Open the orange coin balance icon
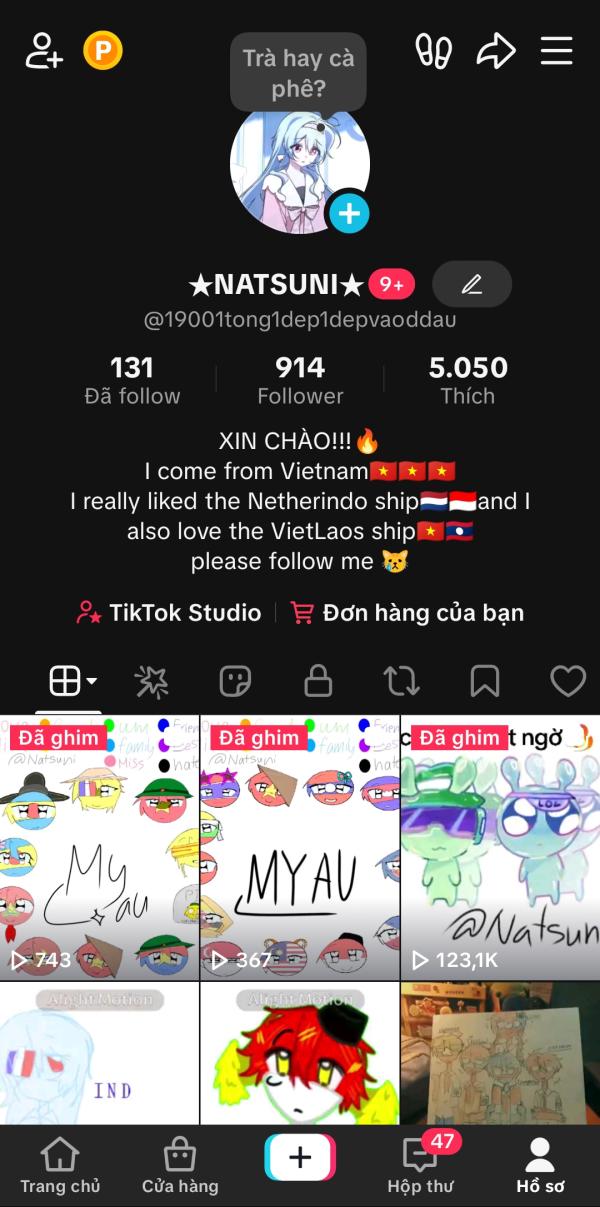The width and height of the screenshot is (600, 1207). pos(102,50)
